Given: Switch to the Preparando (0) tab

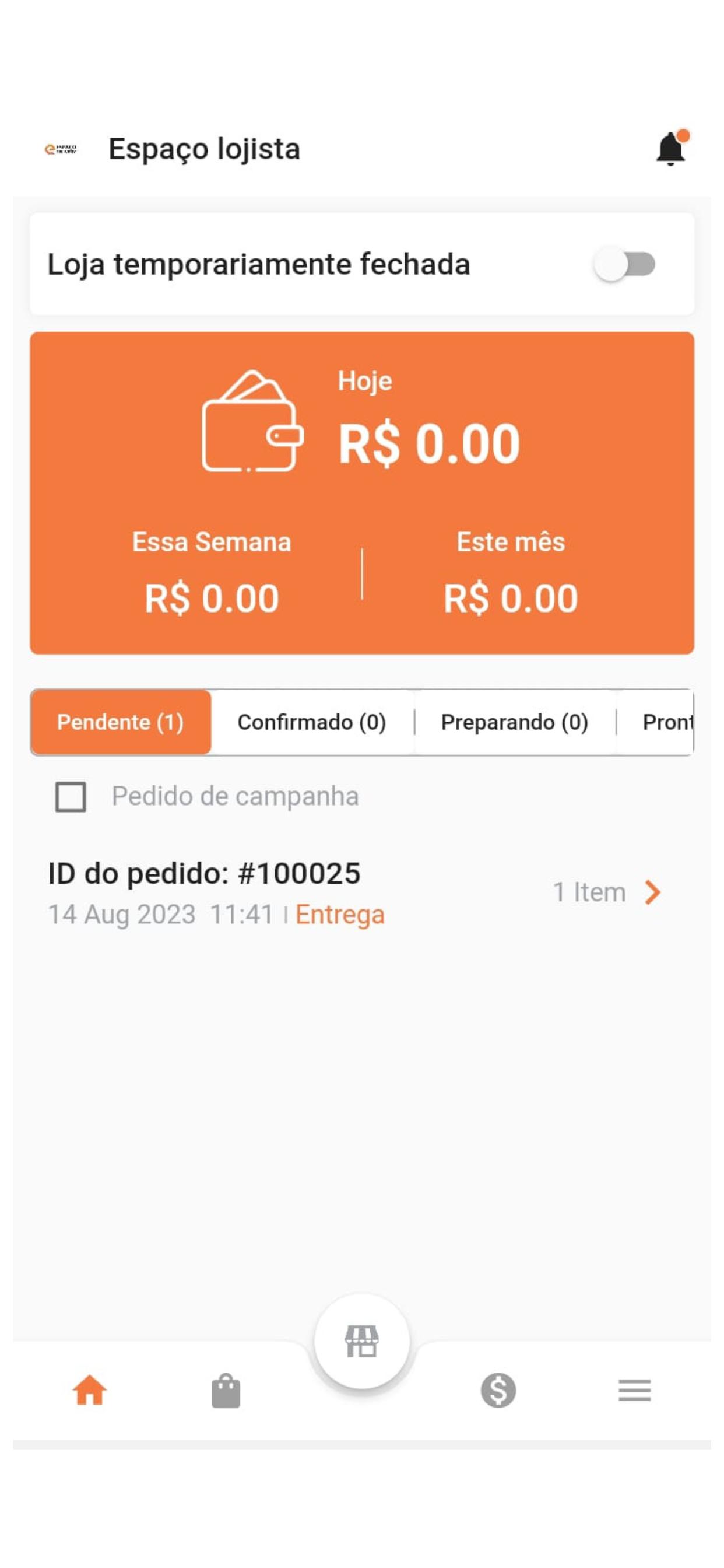Looking at the screenshot, I should (x=515, y=722).
